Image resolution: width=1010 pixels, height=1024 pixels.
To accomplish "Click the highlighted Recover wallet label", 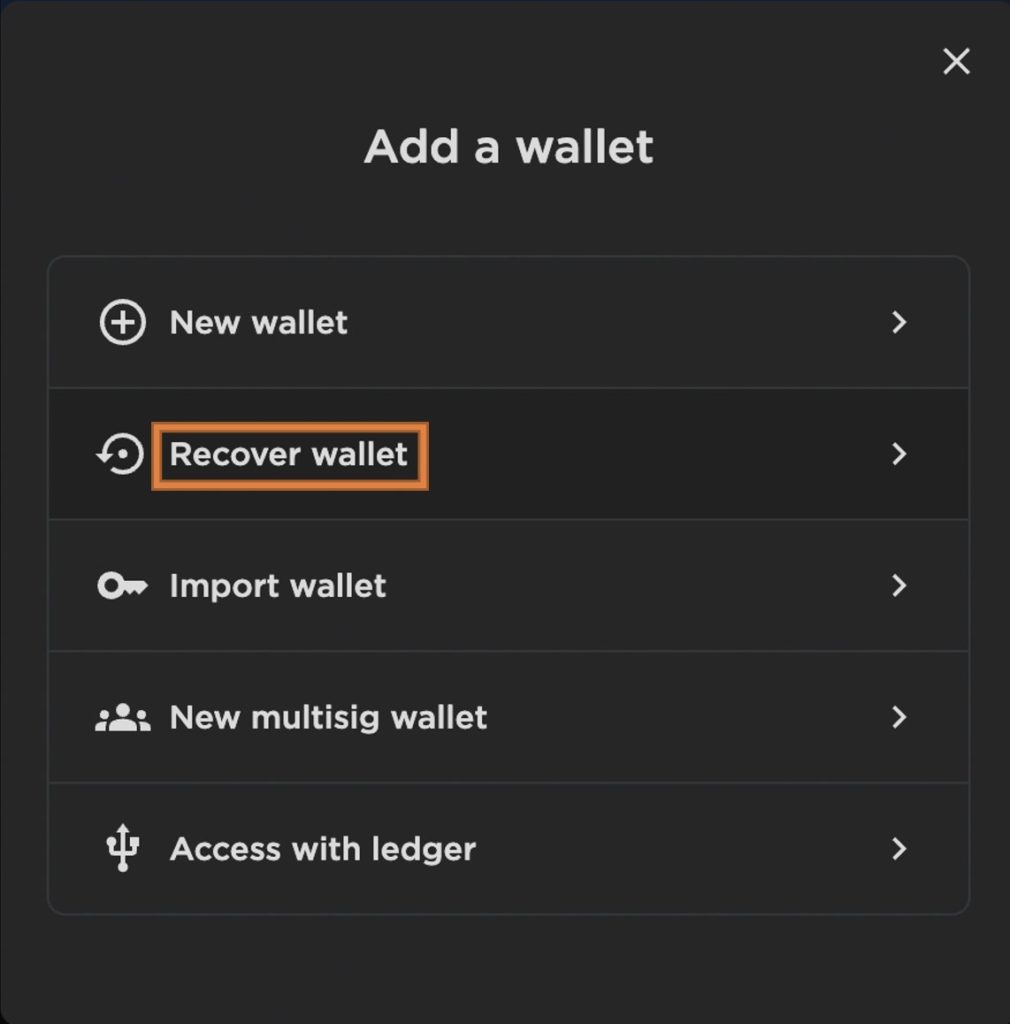I will [x=289, y=455].
